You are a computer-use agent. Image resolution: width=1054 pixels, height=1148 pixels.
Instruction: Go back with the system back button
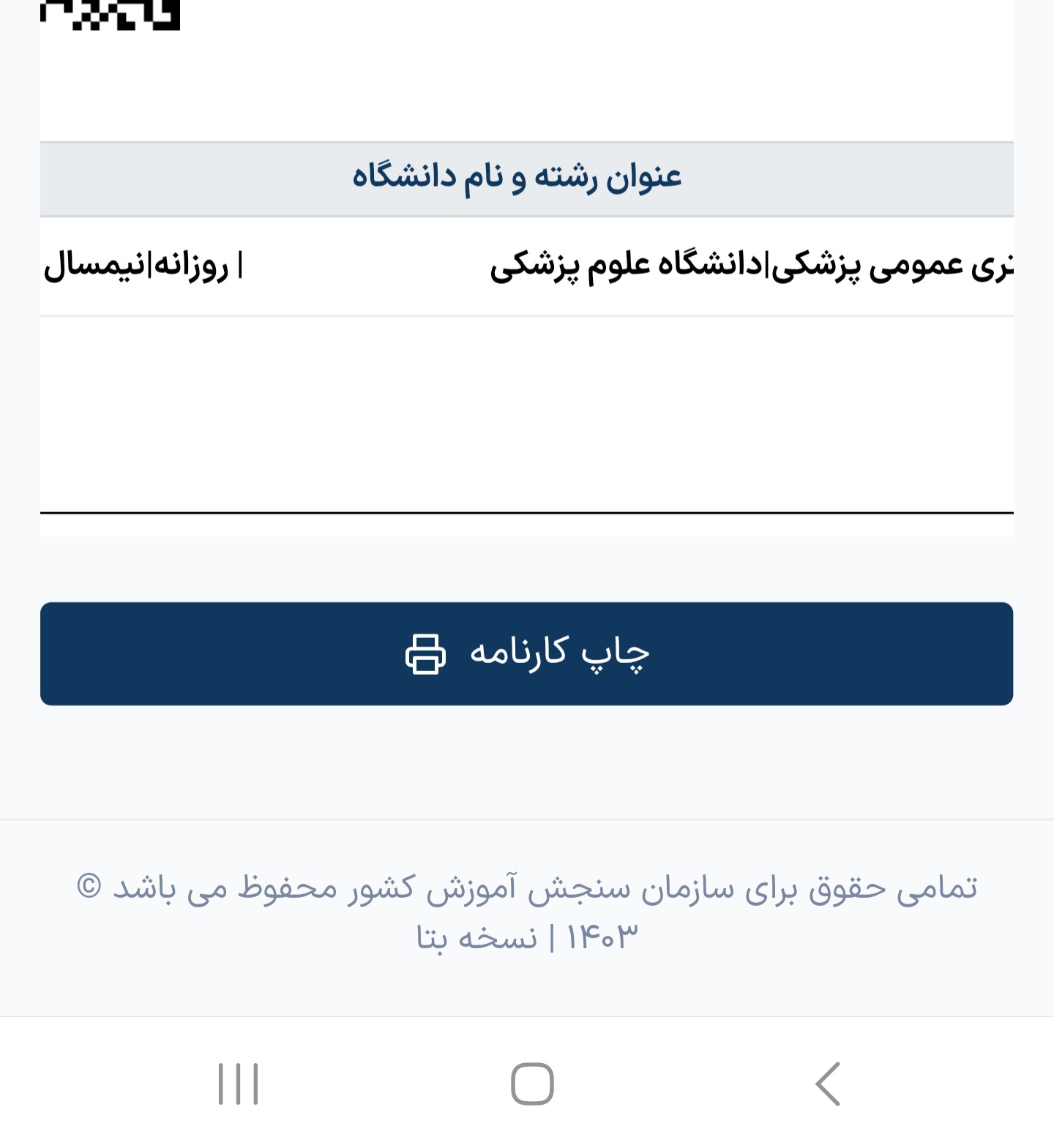click(828, 1084)
